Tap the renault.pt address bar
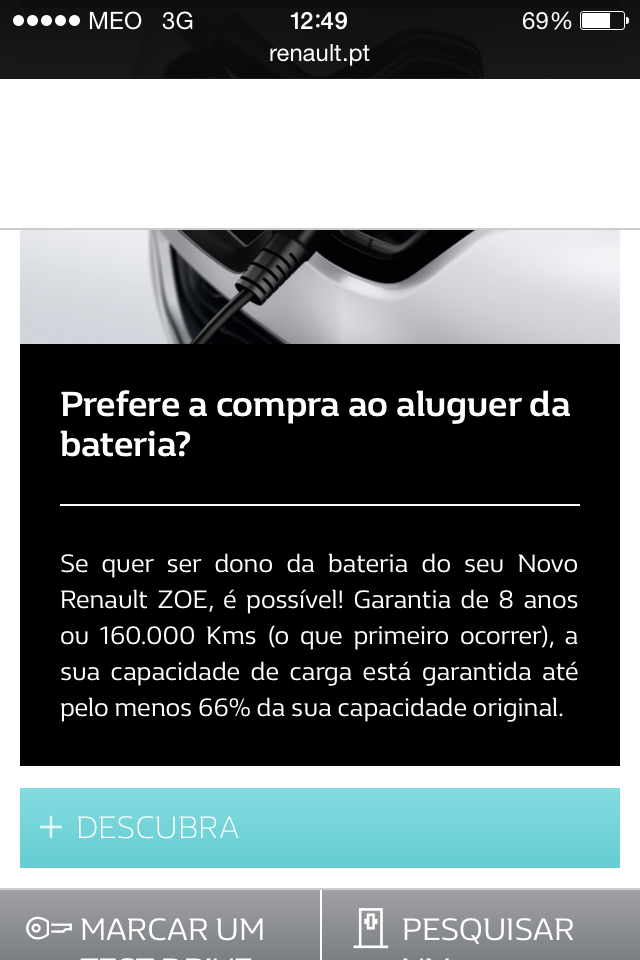The width and height of the screenshot is (640, 960). tap(319, 53)
